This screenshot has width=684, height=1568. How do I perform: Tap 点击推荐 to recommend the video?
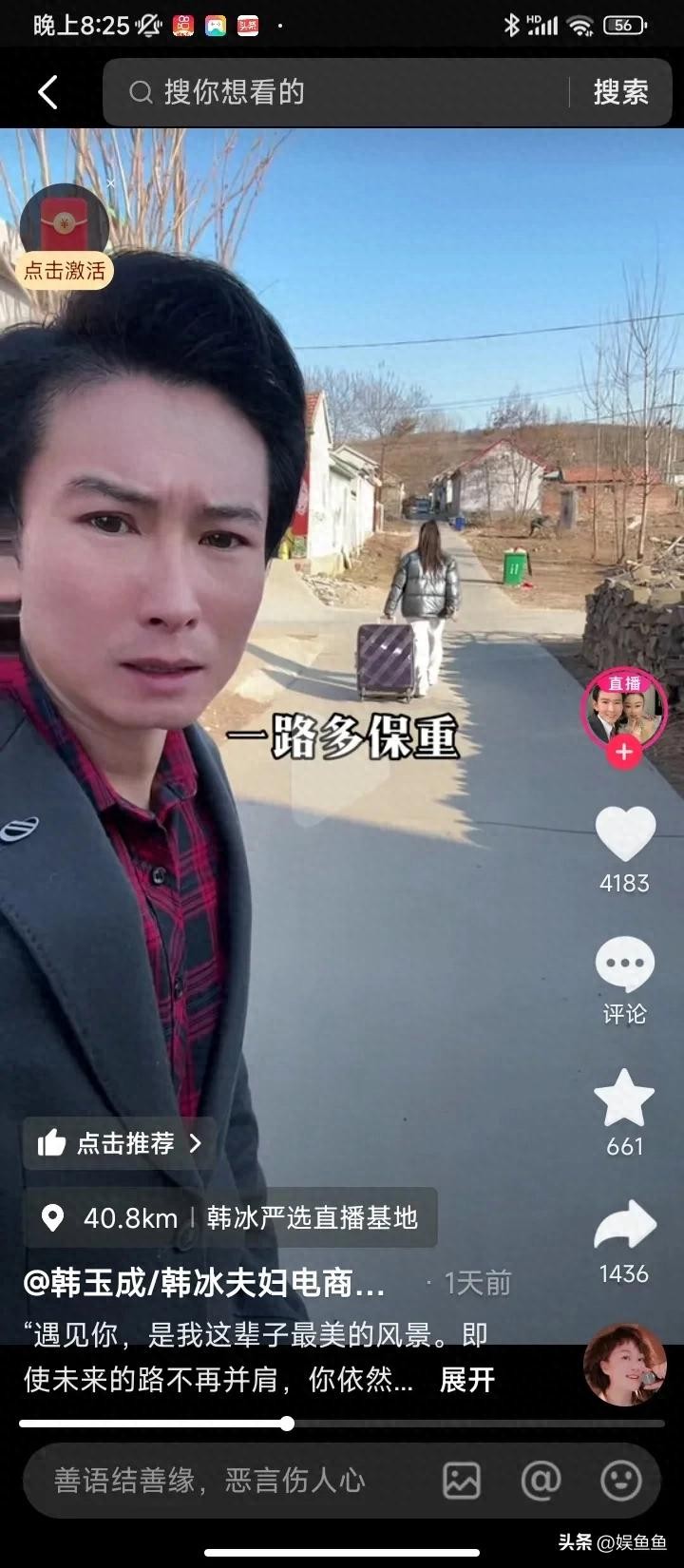pos(121,1143)
